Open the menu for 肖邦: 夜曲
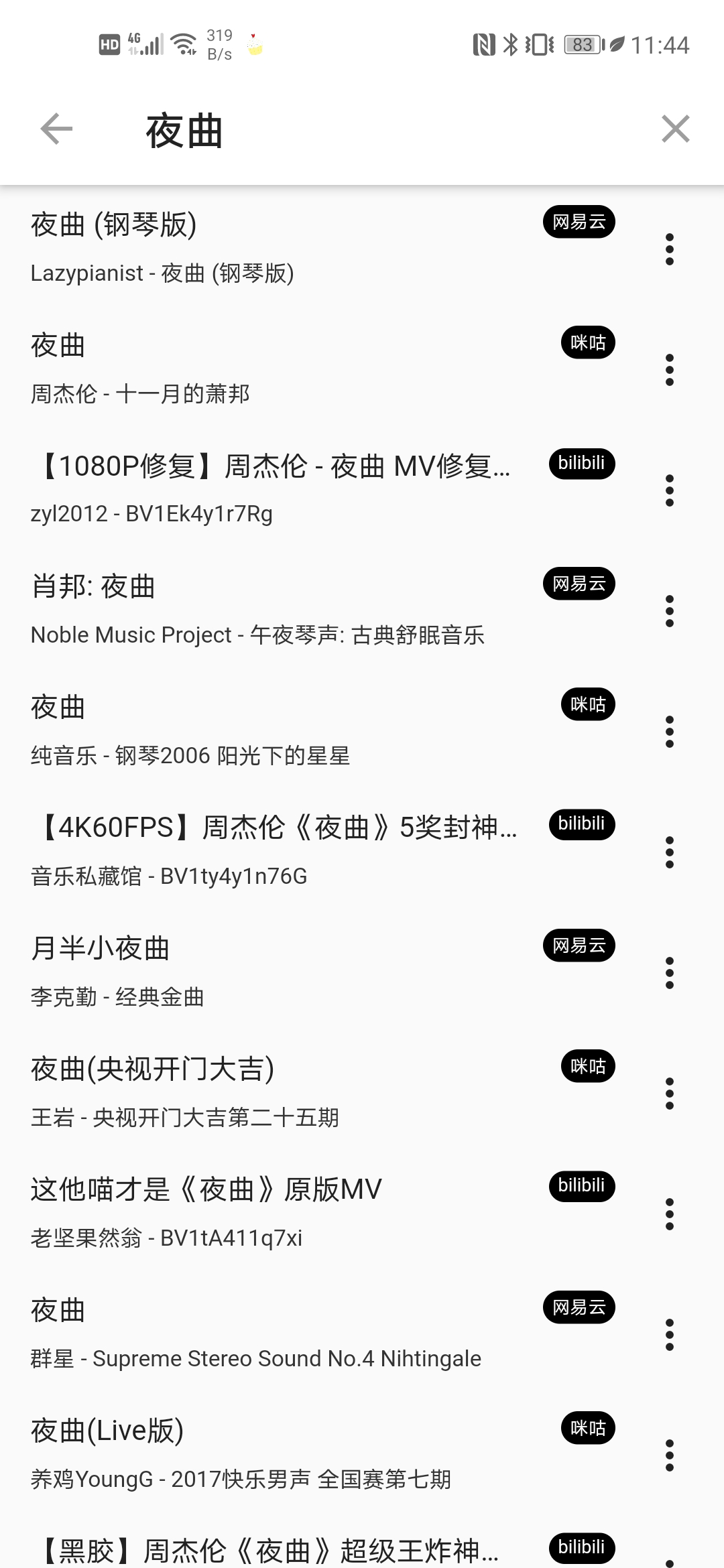 point(669,611)
